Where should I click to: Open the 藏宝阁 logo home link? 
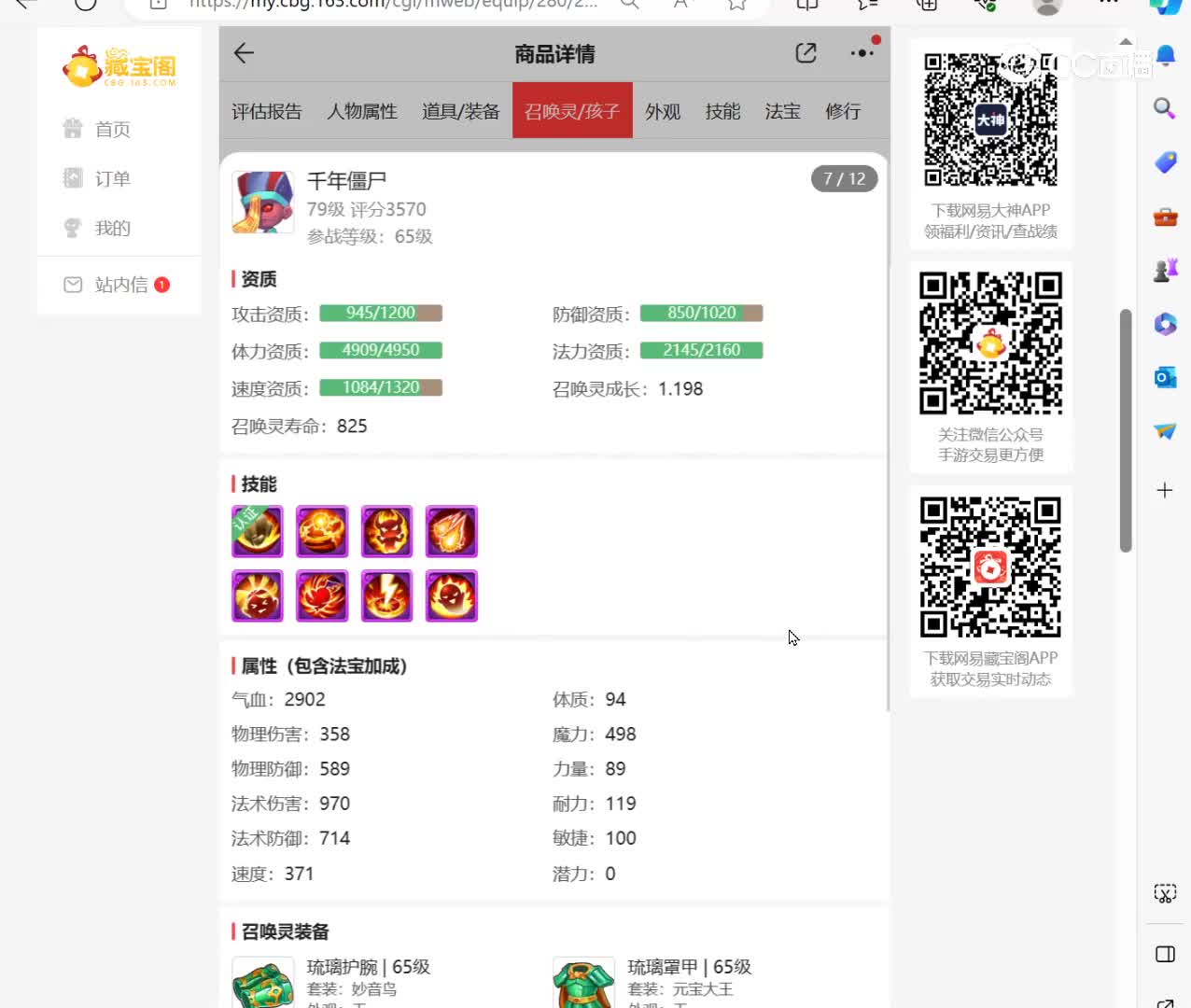click(x=119, y=67)
